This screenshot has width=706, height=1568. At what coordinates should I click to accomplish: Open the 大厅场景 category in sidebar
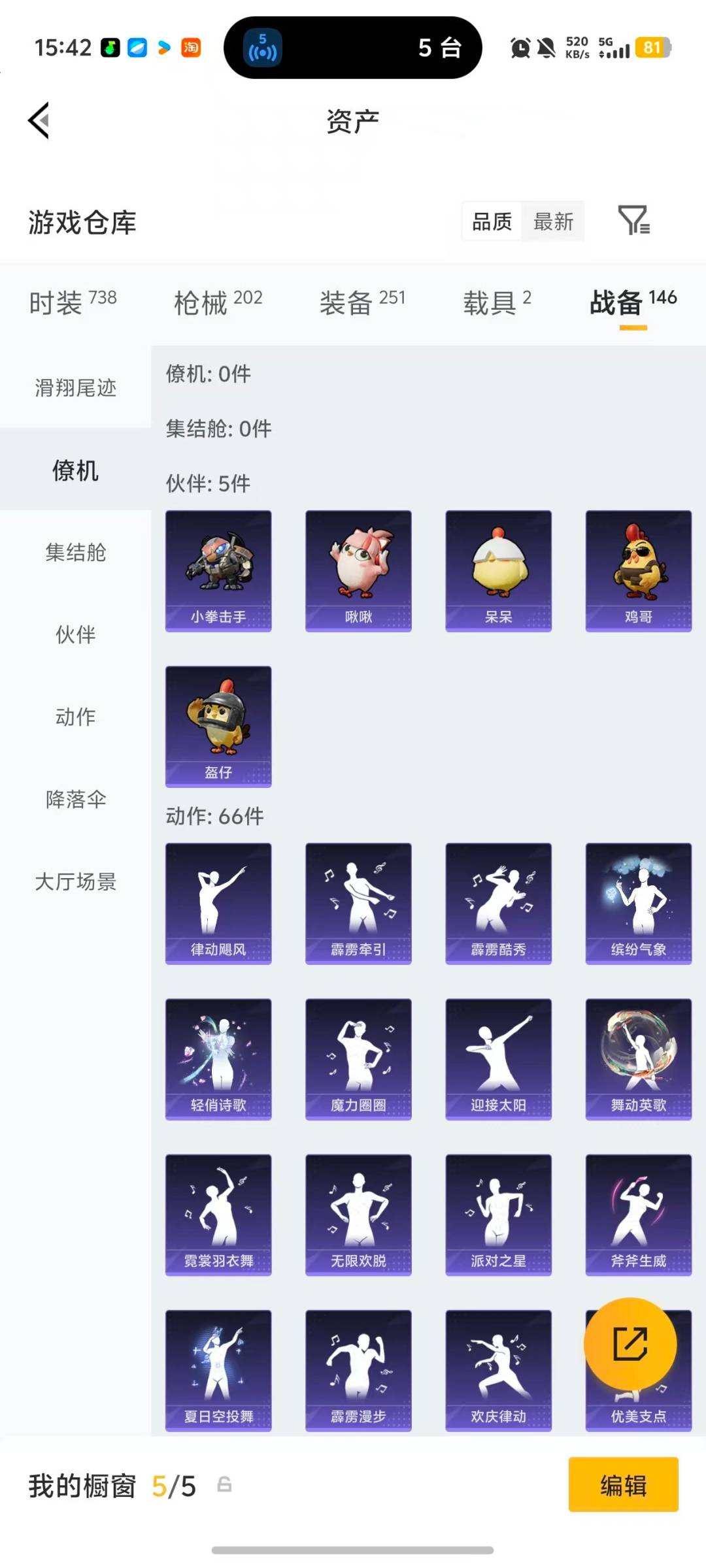coord(75,882)
